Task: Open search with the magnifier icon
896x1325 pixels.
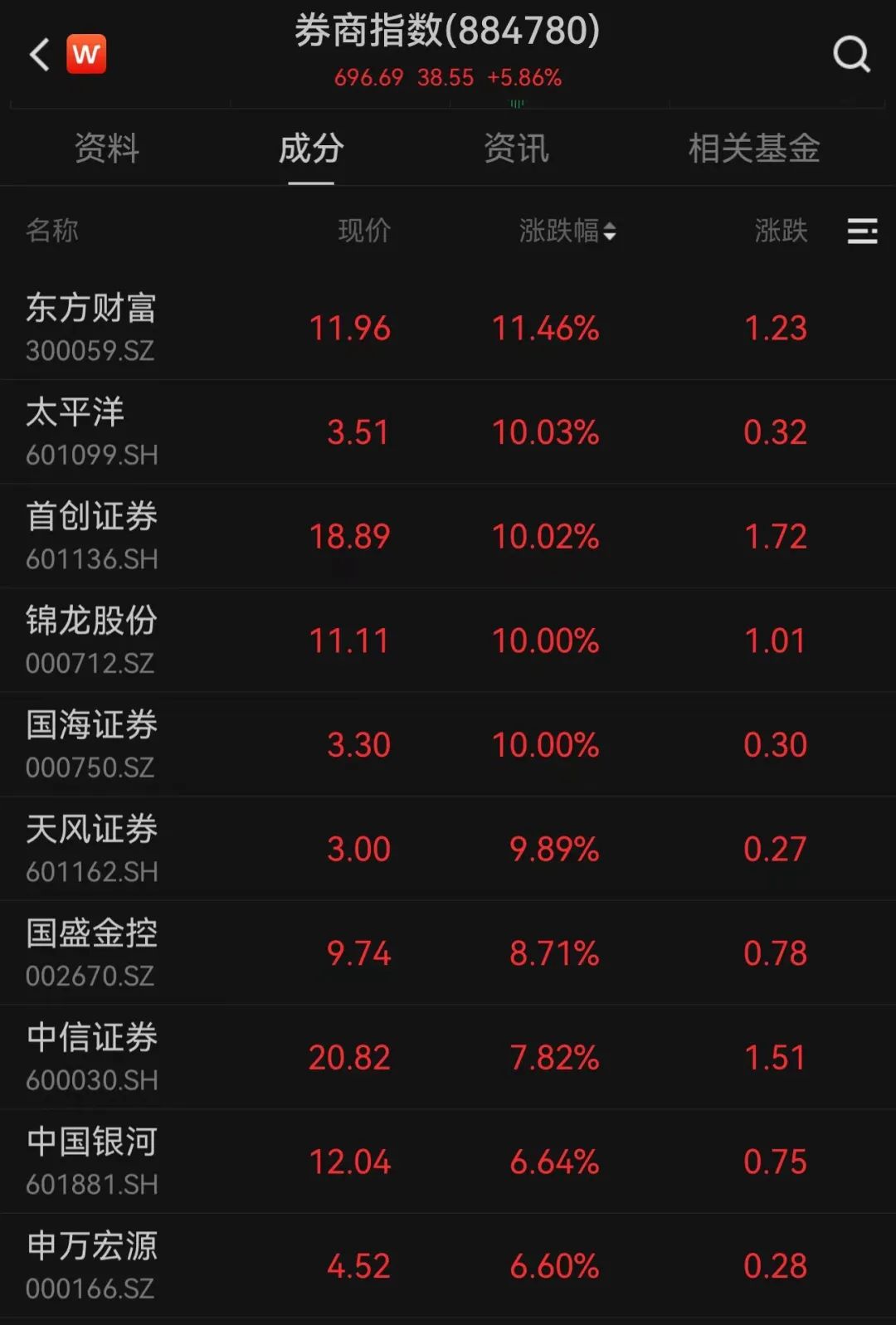Action: 851,55
